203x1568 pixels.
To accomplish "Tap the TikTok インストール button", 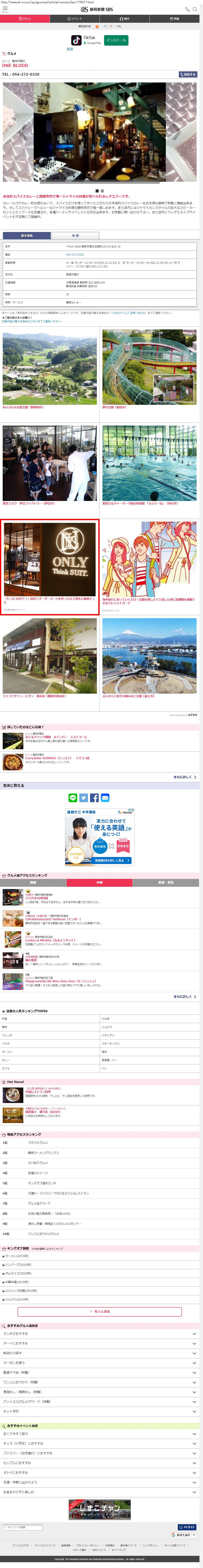I will pos(116,40).
